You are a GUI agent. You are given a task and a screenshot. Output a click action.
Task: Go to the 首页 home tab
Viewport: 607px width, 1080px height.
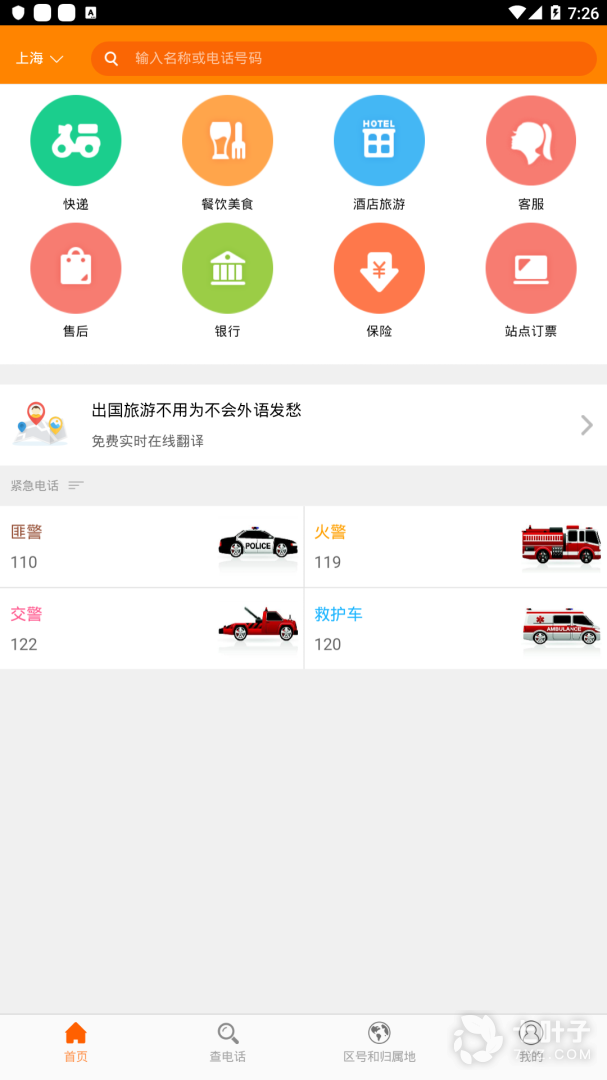[x=76, y=1042]
